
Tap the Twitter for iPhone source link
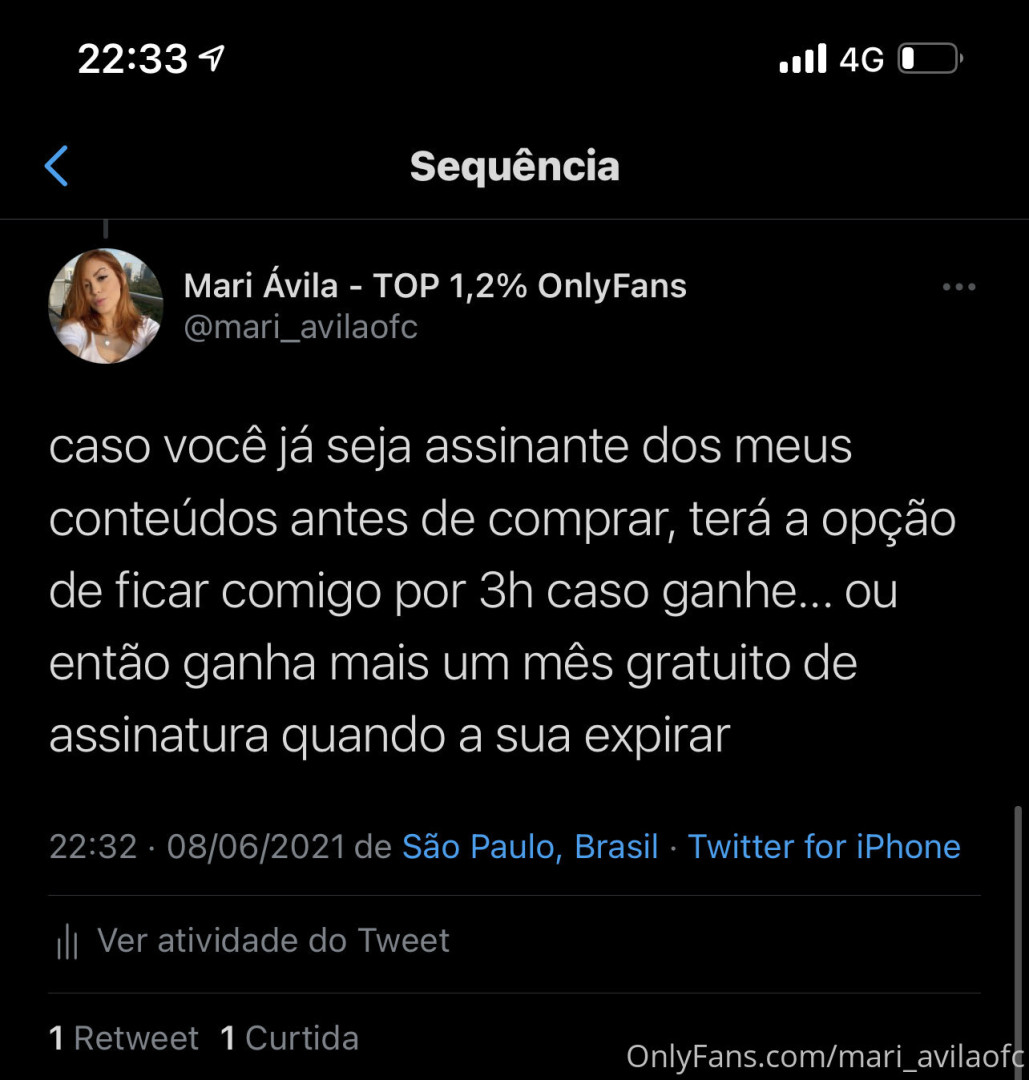click(824, 847)
